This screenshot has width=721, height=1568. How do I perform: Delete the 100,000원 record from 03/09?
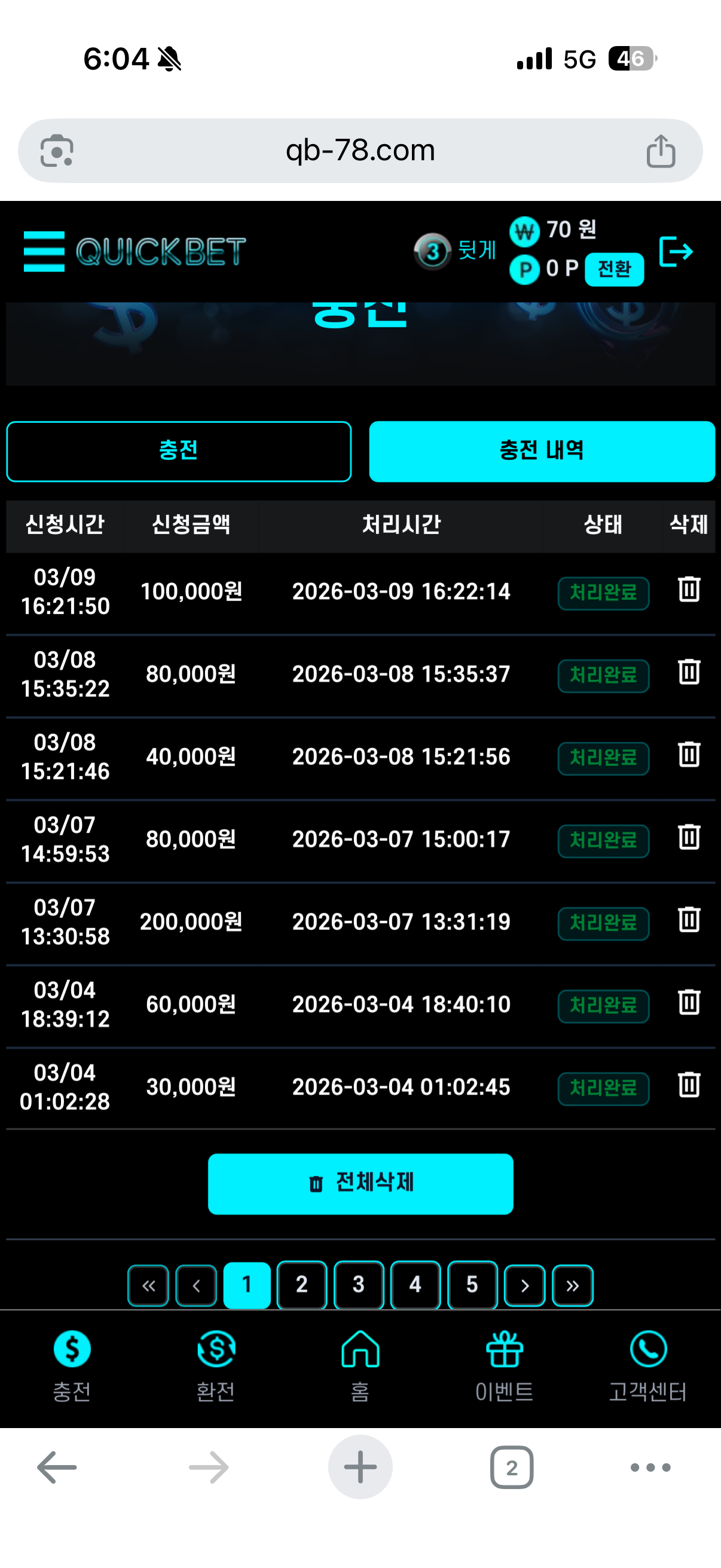pos(689,589)
